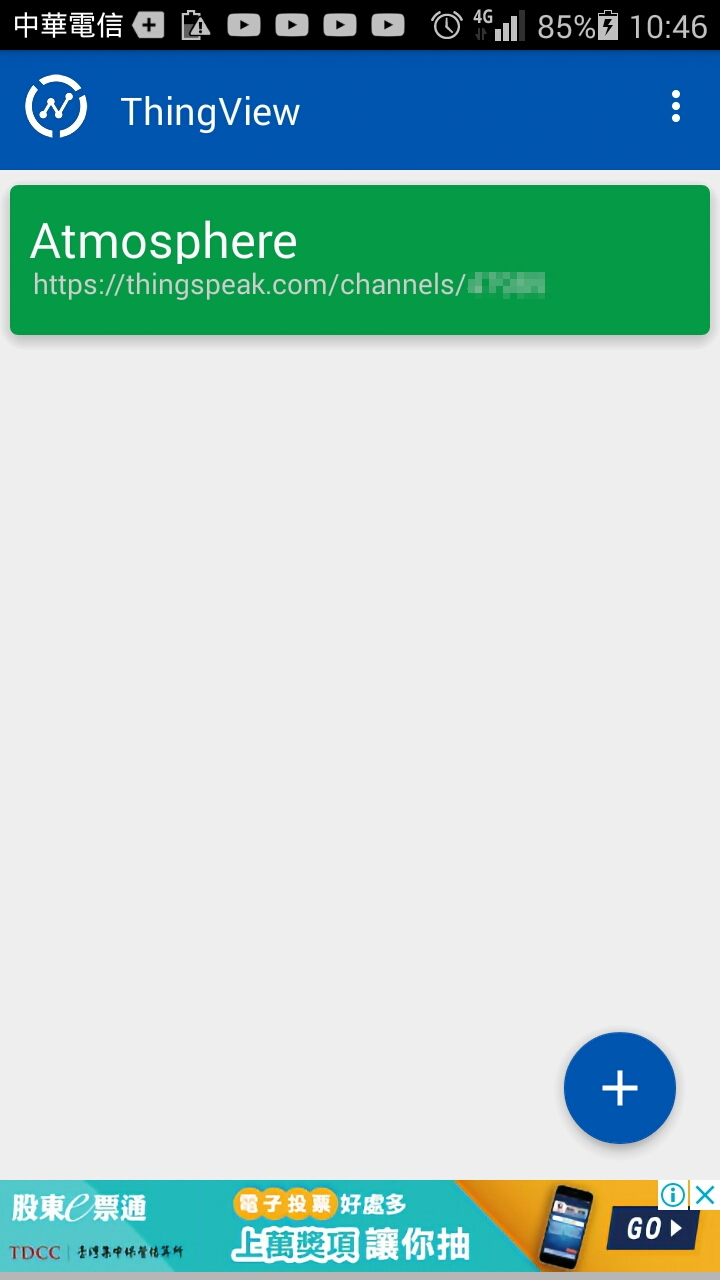Tap the battery alert icon in the status bar
Viewport: 720px width, 1280px height.
click(196, 25)
